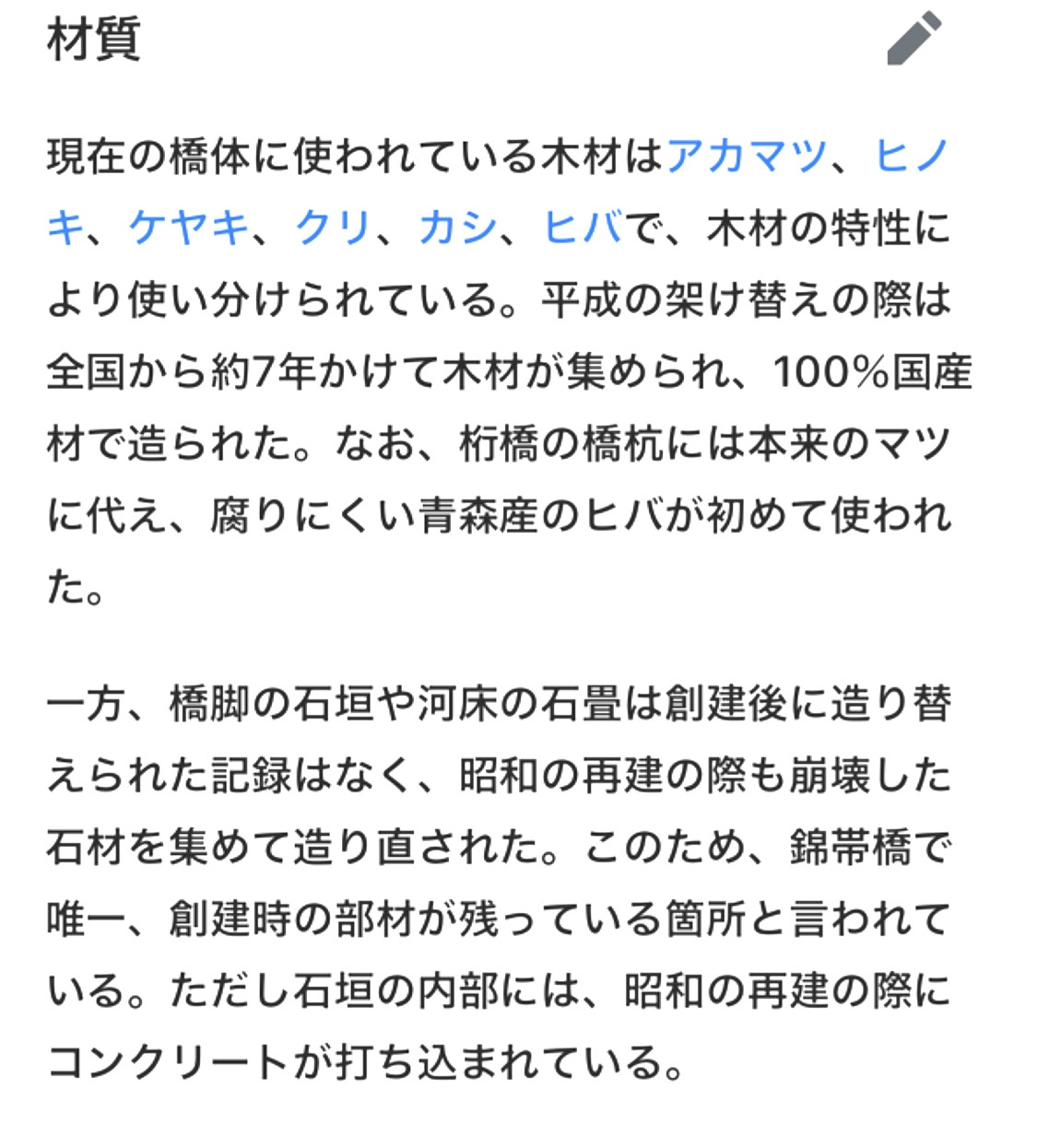The height and width of the screenshot is (1148, 1037).
Task: Edit the 材質 section with the pencil icon
Action: tap(913, 39)
